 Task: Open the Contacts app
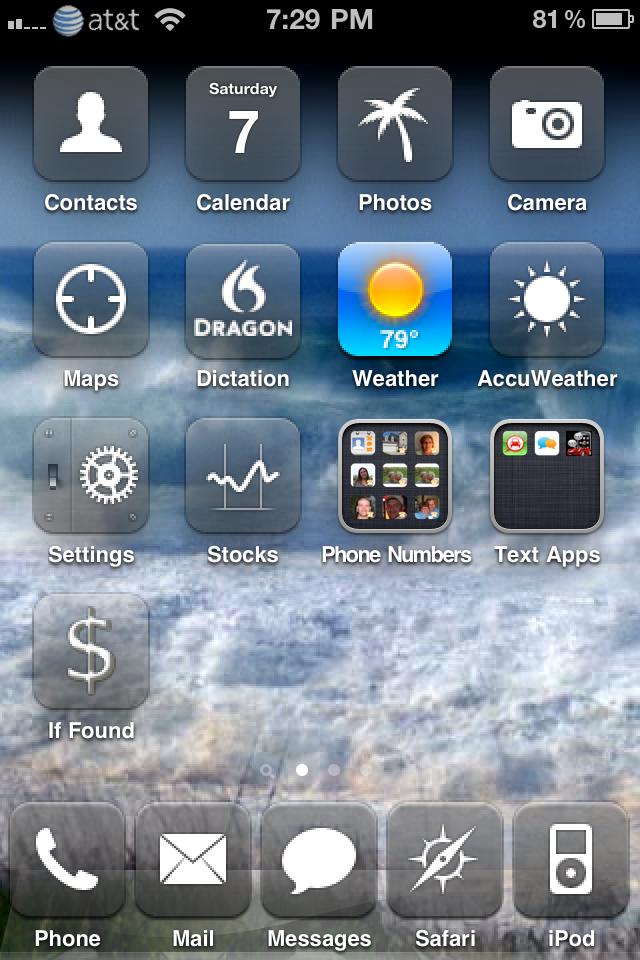tap(91, 123)
